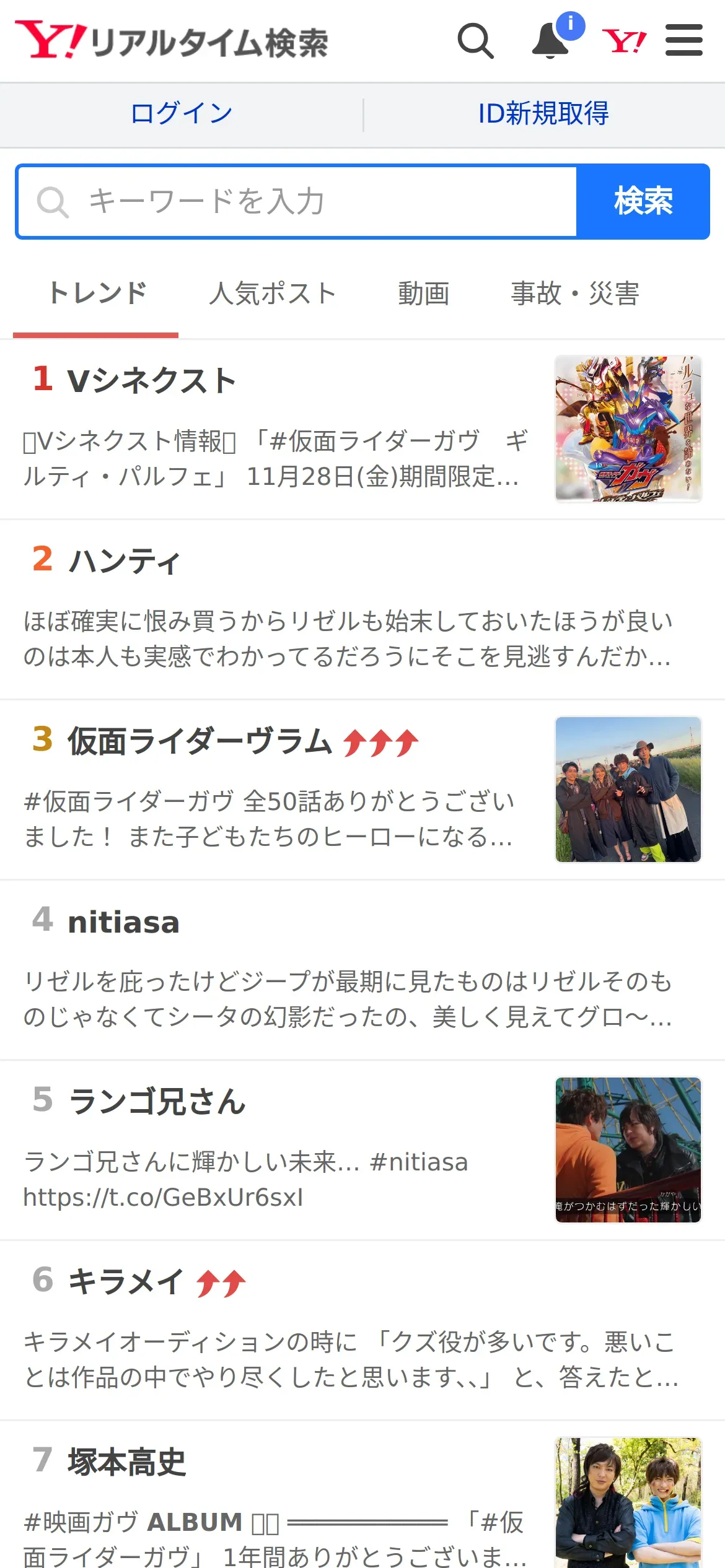Open the 事故・災害 tab
Viewport: 725px width, 1568px height.
575,294
